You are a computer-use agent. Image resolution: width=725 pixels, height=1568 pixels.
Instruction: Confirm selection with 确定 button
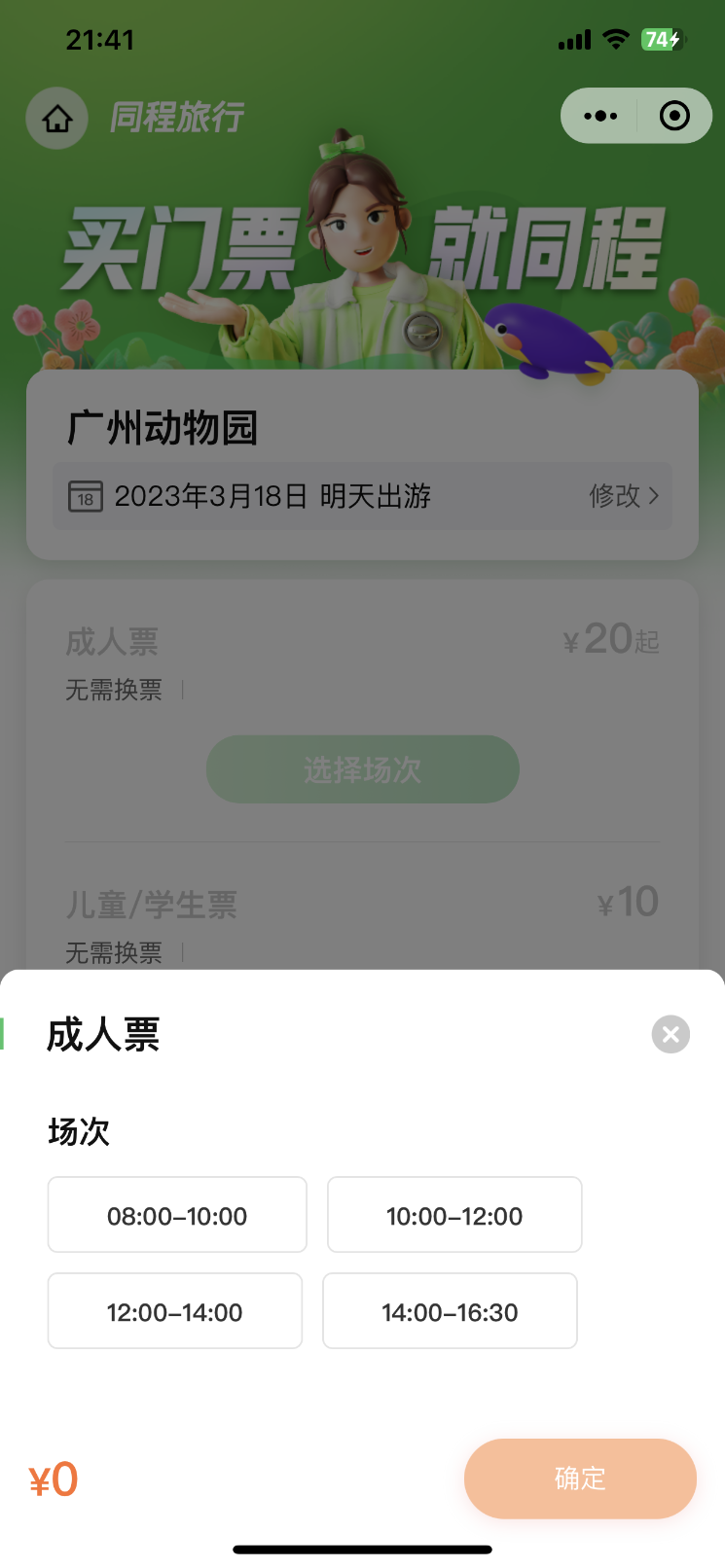(580, 1479)
